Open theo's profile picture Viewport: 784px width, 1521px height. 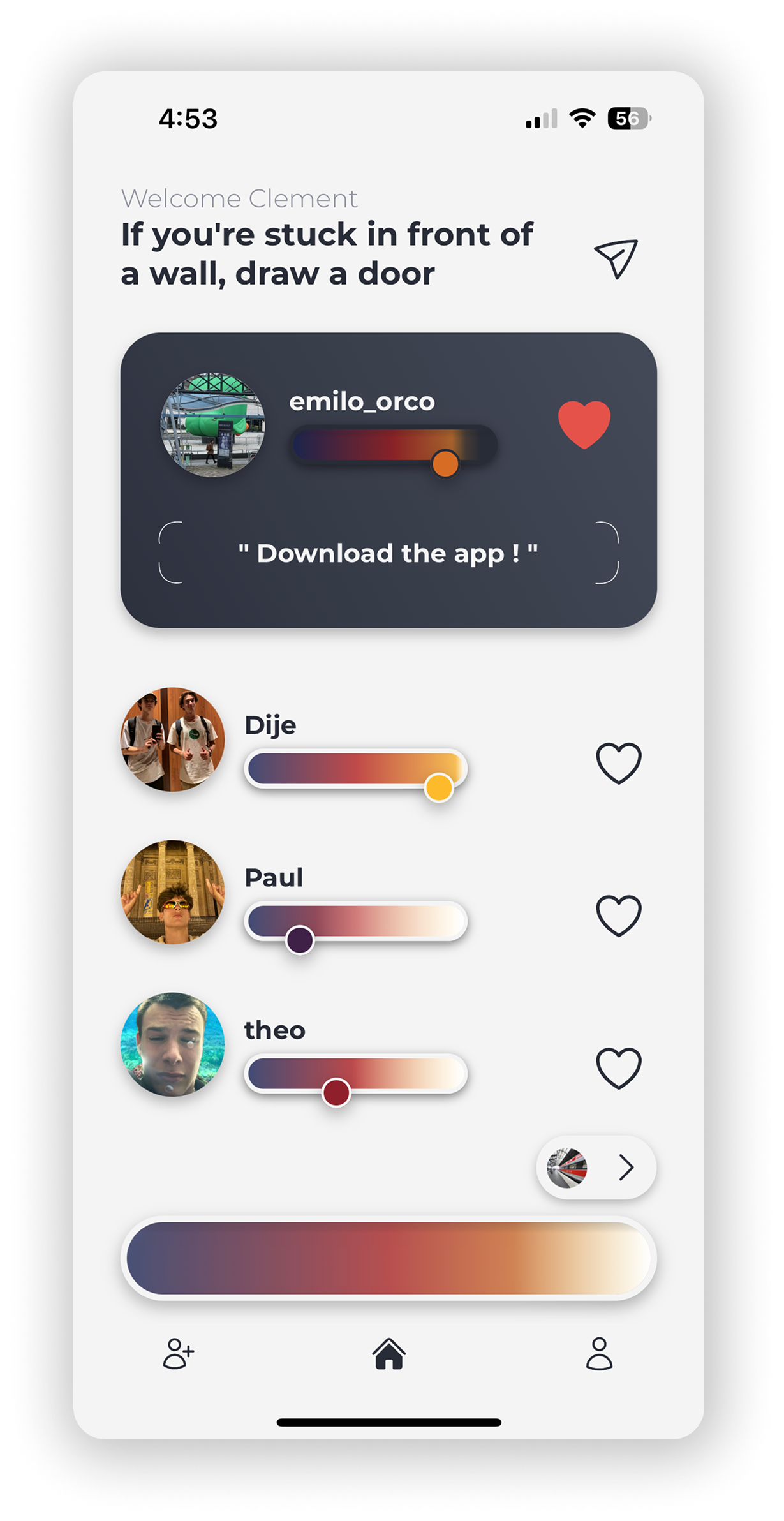pos(173,1044)
